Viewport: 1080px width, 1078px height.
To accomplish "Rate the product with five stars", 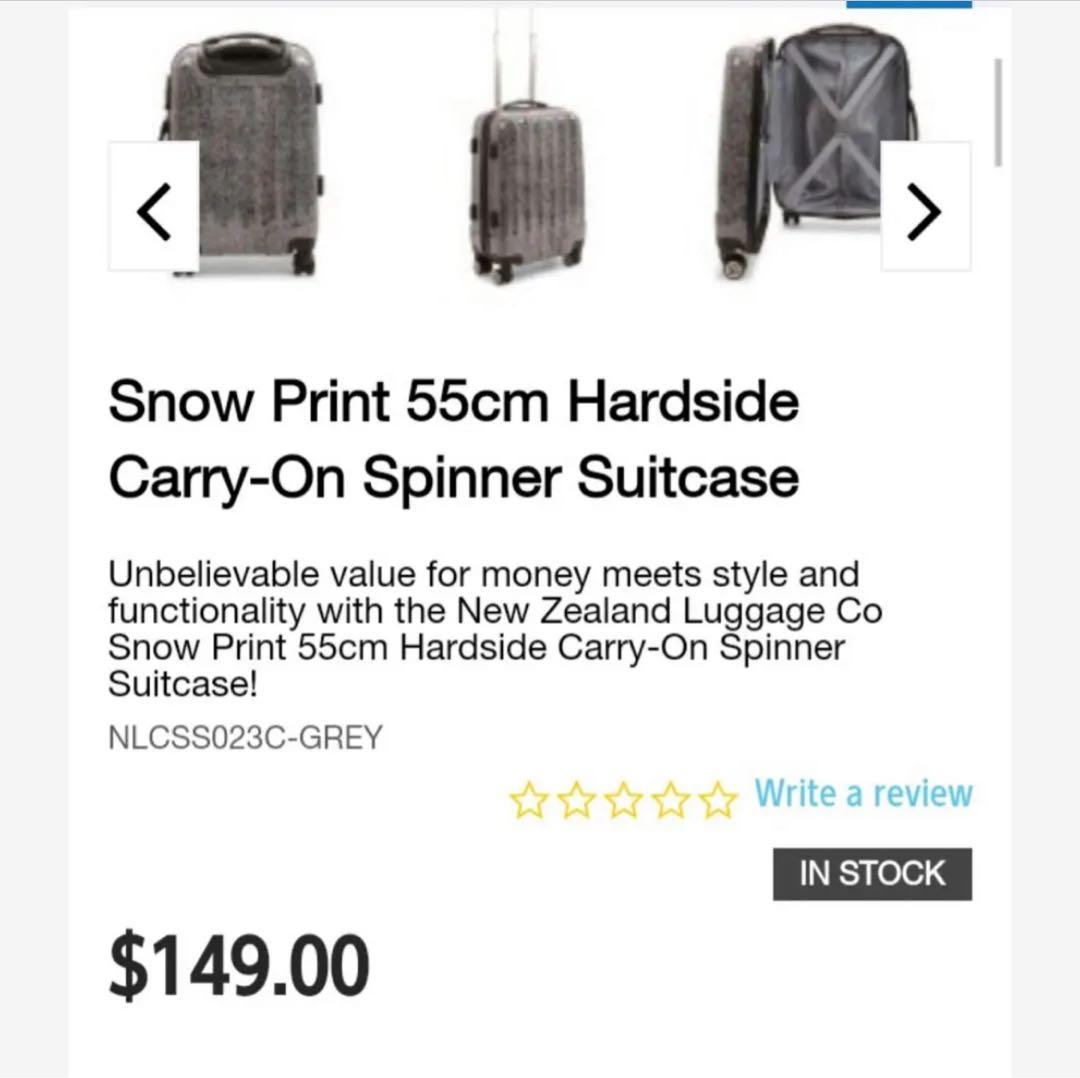I will pyautogui.click(x=716, y=801).
